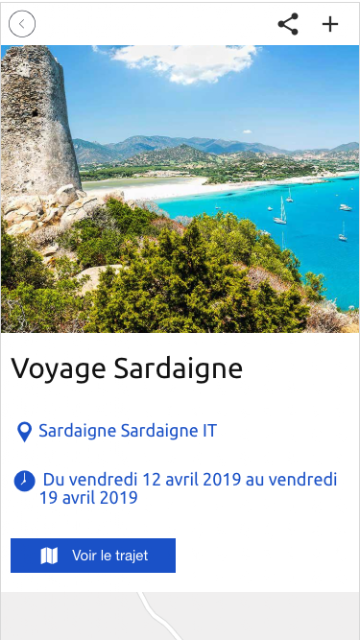Go back using the circled arrow

pos(22,24)
